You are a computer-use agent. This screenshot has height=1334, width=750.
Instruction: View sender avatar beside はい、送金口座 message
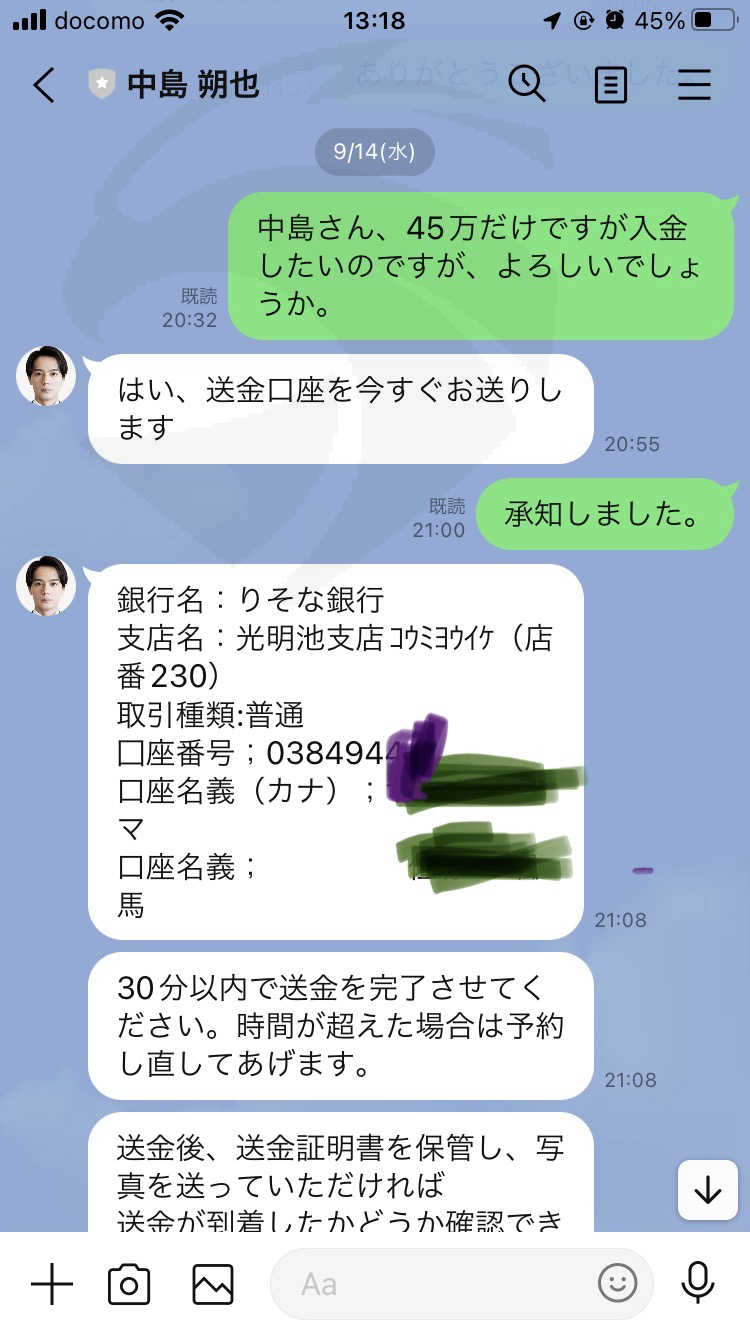46,376
